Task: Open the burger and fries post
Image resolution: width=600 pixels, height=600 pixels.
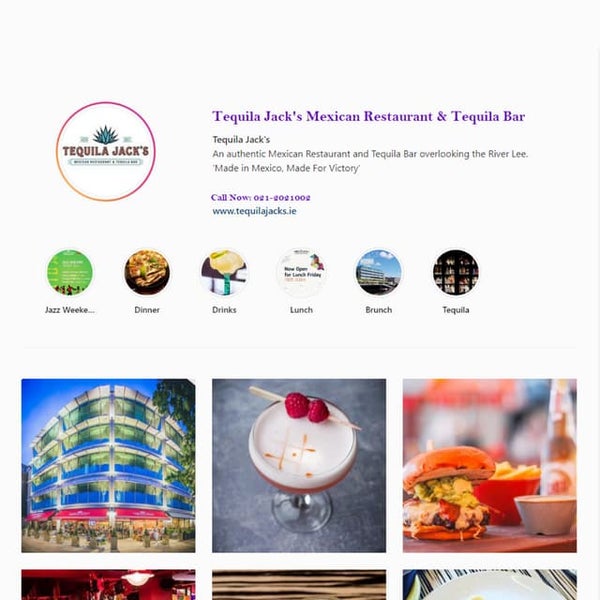Action: 489,465
